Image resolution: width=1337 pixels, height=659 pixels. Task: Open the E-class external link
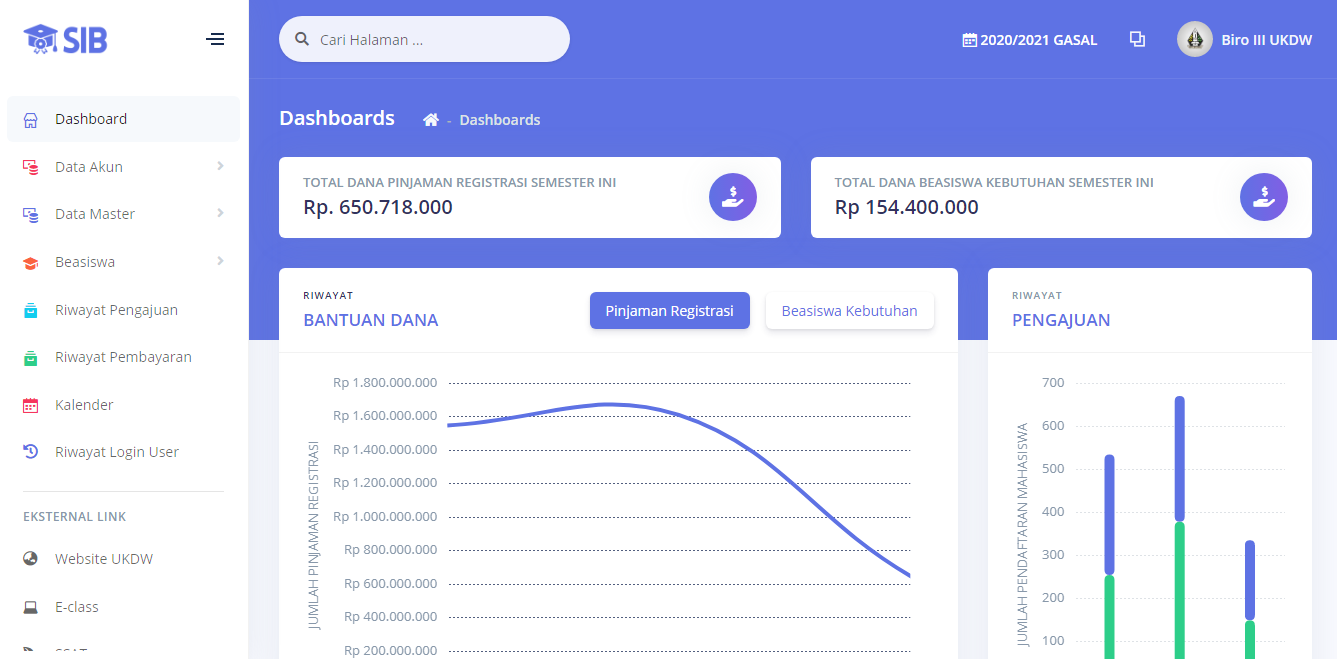point(77,607)
